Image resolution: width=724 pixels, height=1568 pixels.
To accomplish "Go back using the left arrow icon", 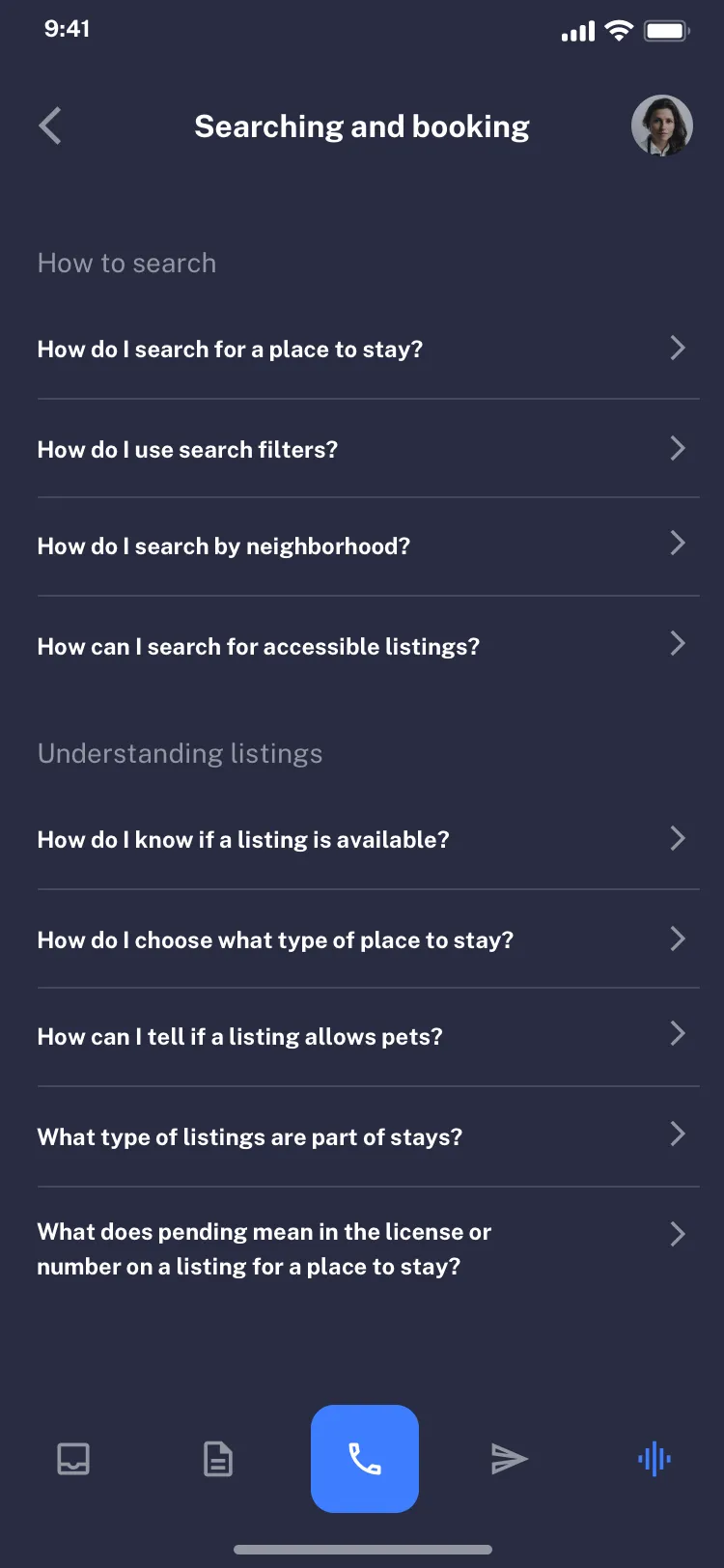I will (x=50, y=126).
